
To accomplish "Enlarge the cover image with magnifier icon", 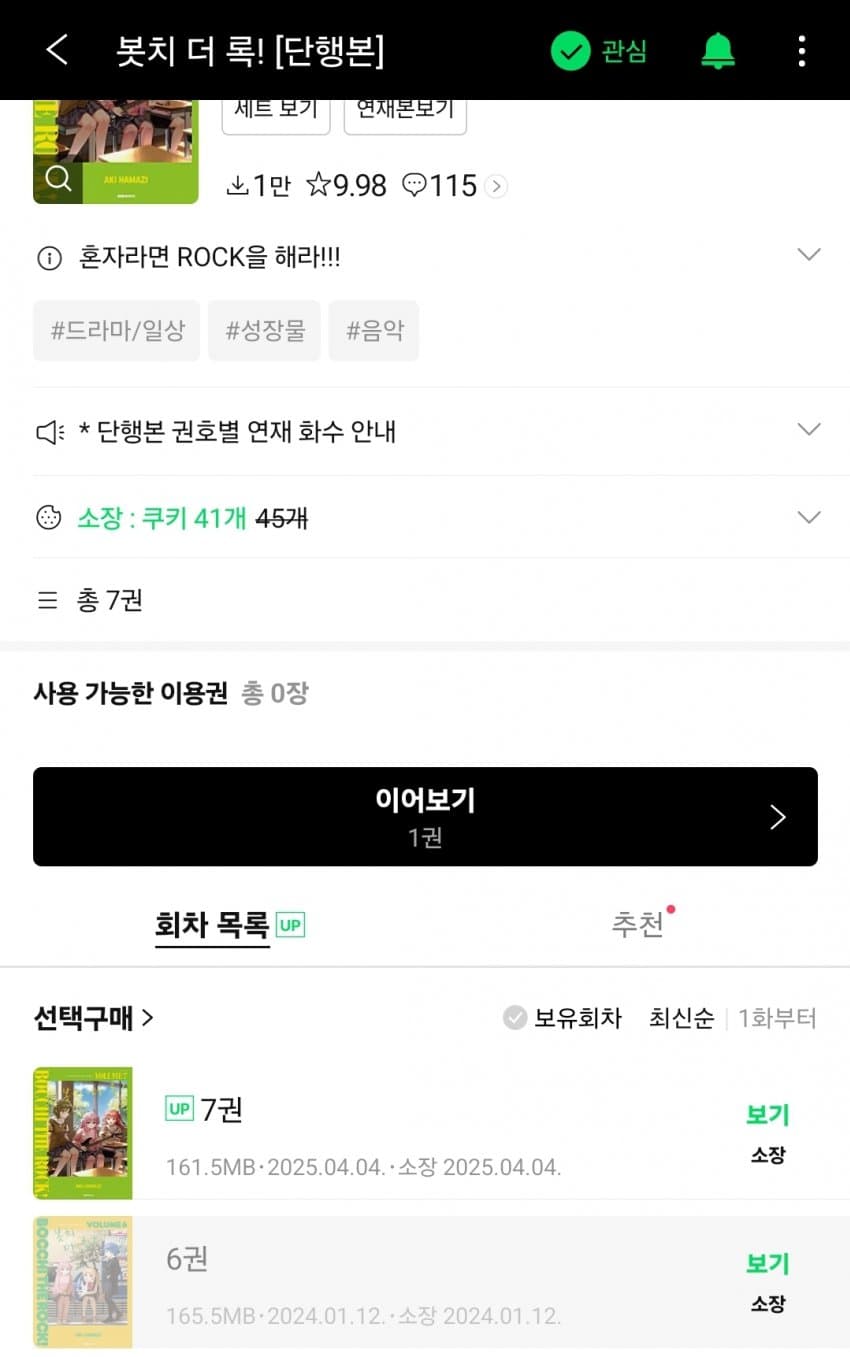I will [x=60, y=179].
